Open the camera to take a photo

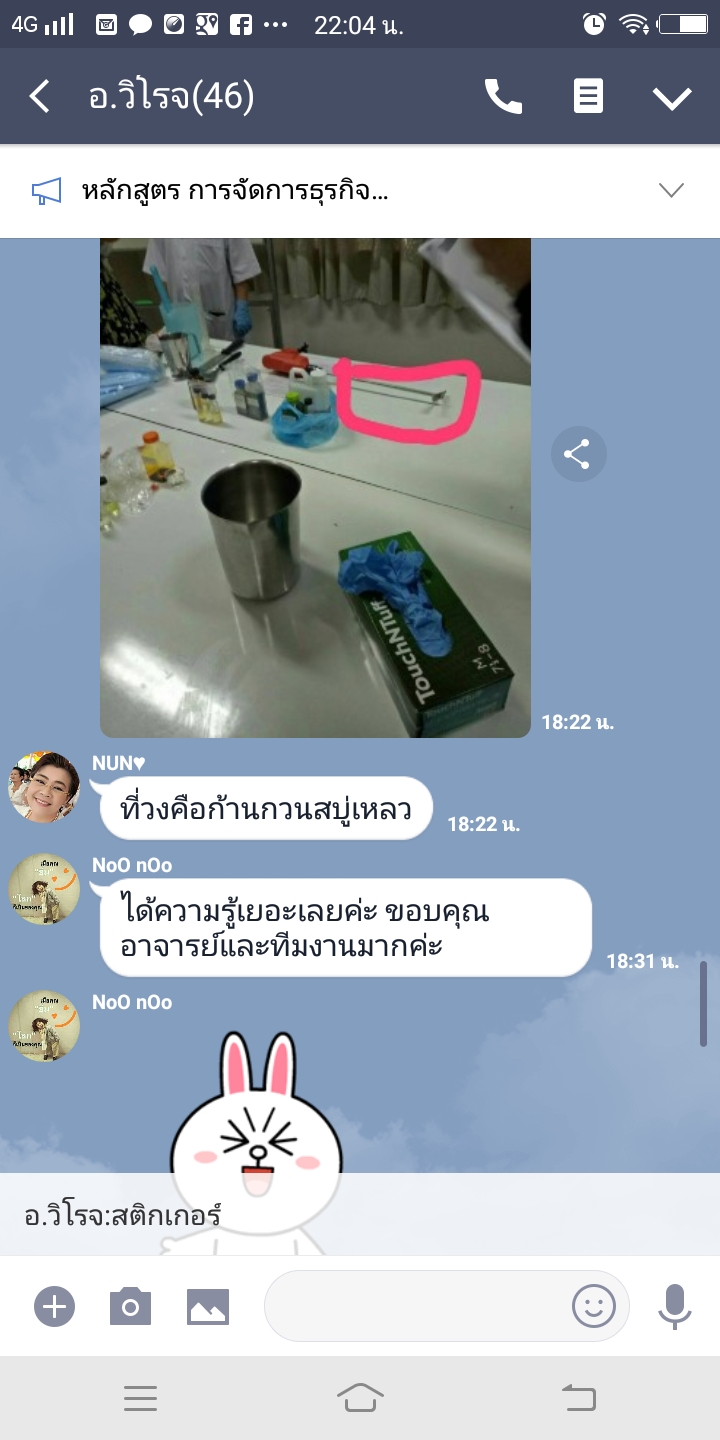point(130,1306)
